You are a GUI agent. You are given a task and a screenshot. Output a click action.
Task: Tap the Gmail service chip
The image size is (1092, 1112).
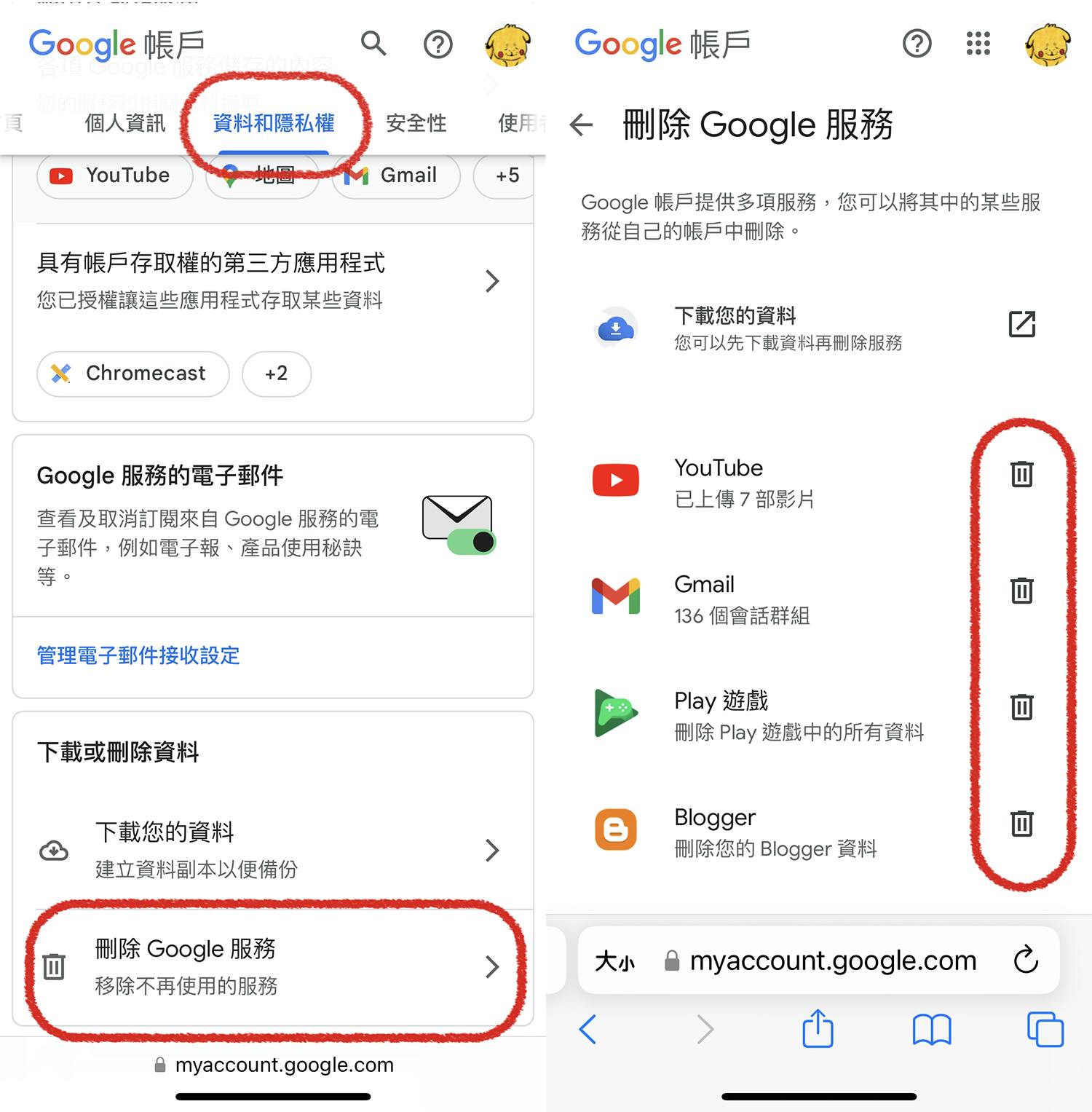[x=396, y=176]
